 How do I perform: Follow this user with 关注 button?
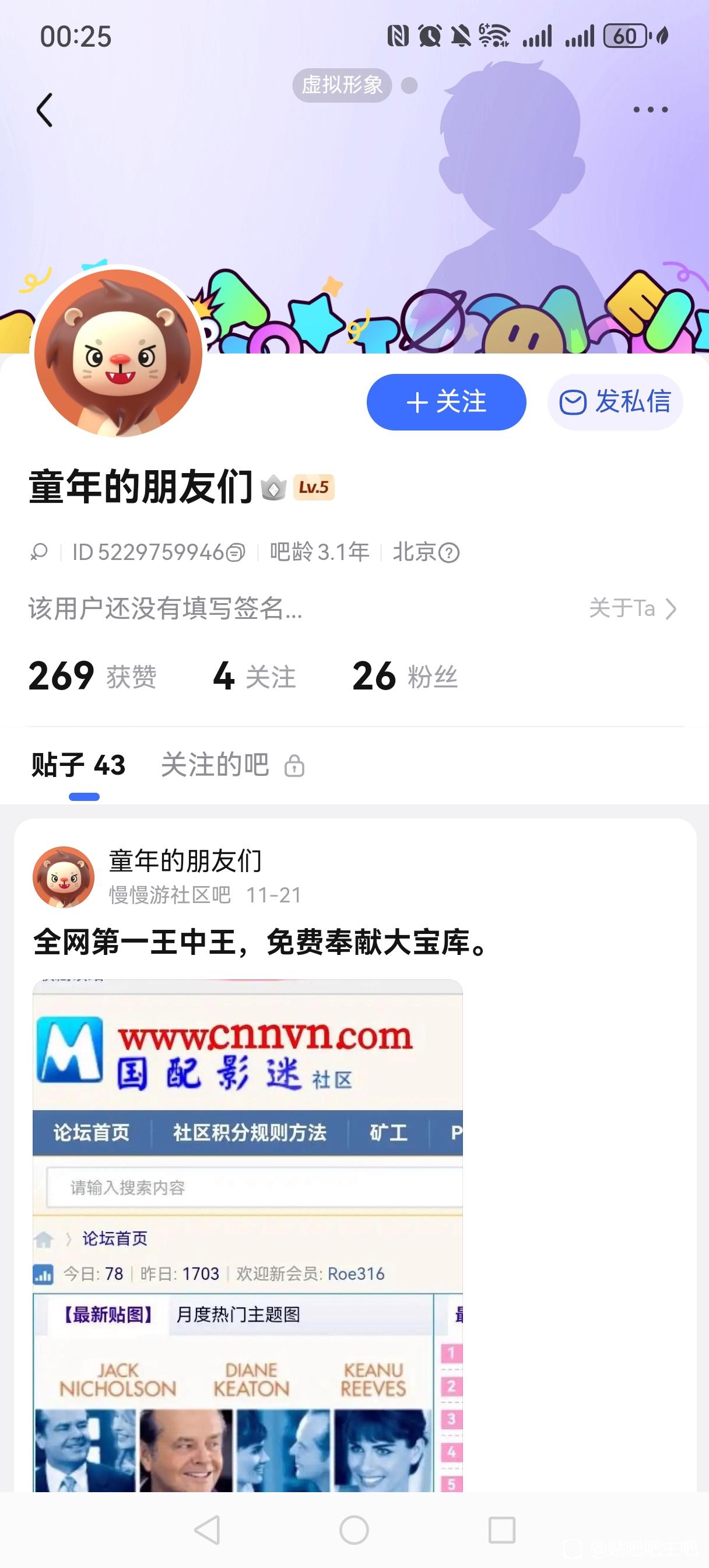point(446,402)
